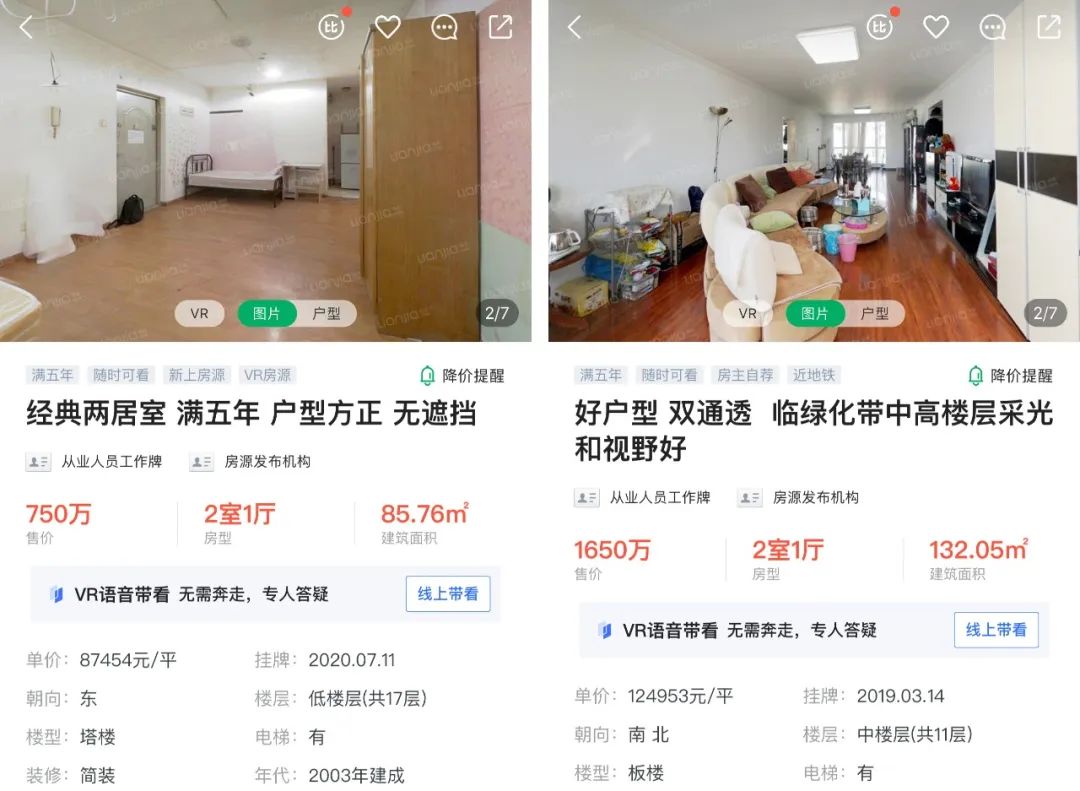Favorite the 好户型 双通透 listing
This screenshot has height=791, width=1080.
point(935,28)
